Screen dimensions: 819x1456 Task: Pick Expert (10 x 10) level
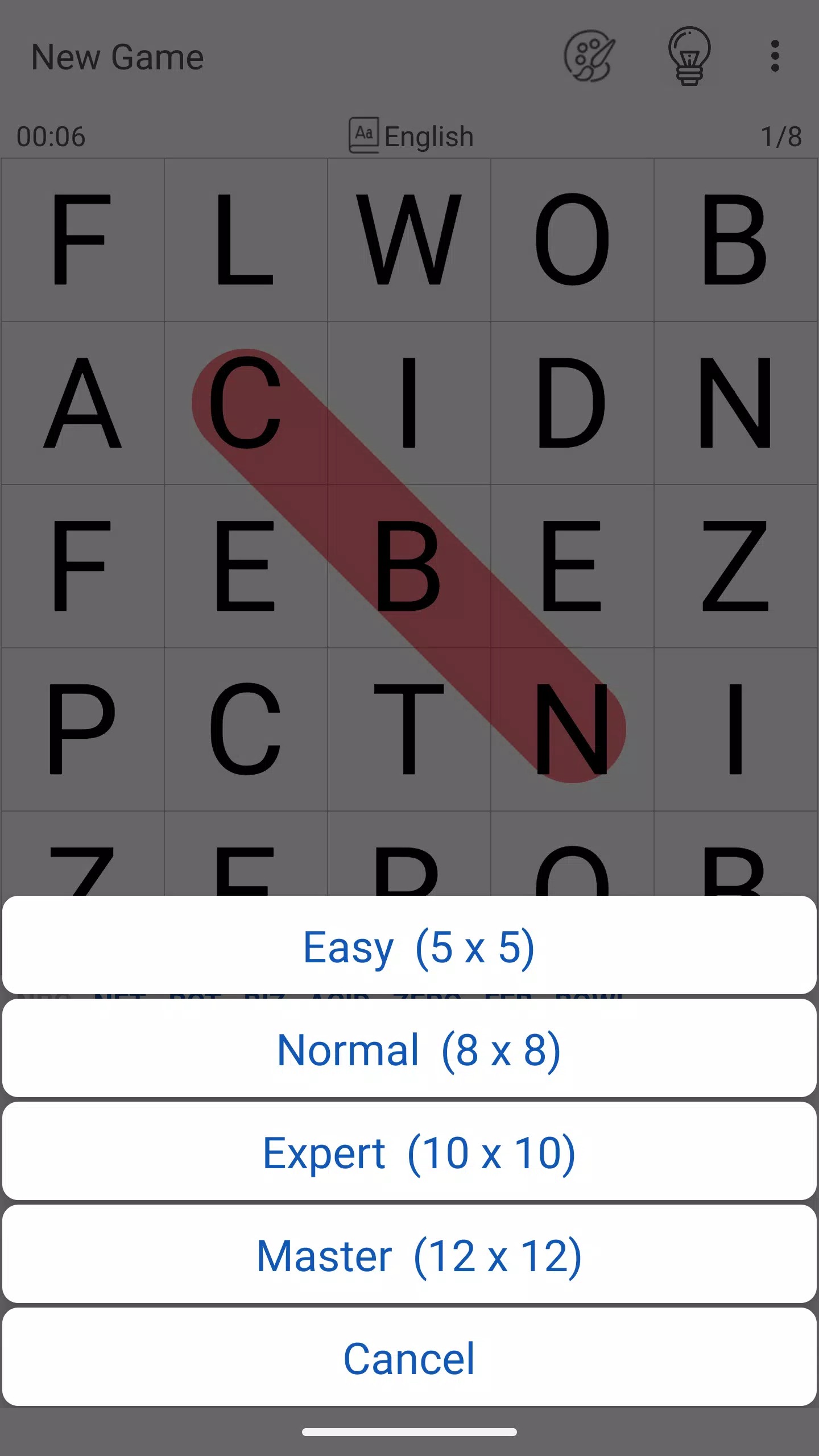(x=409, y=1152)
